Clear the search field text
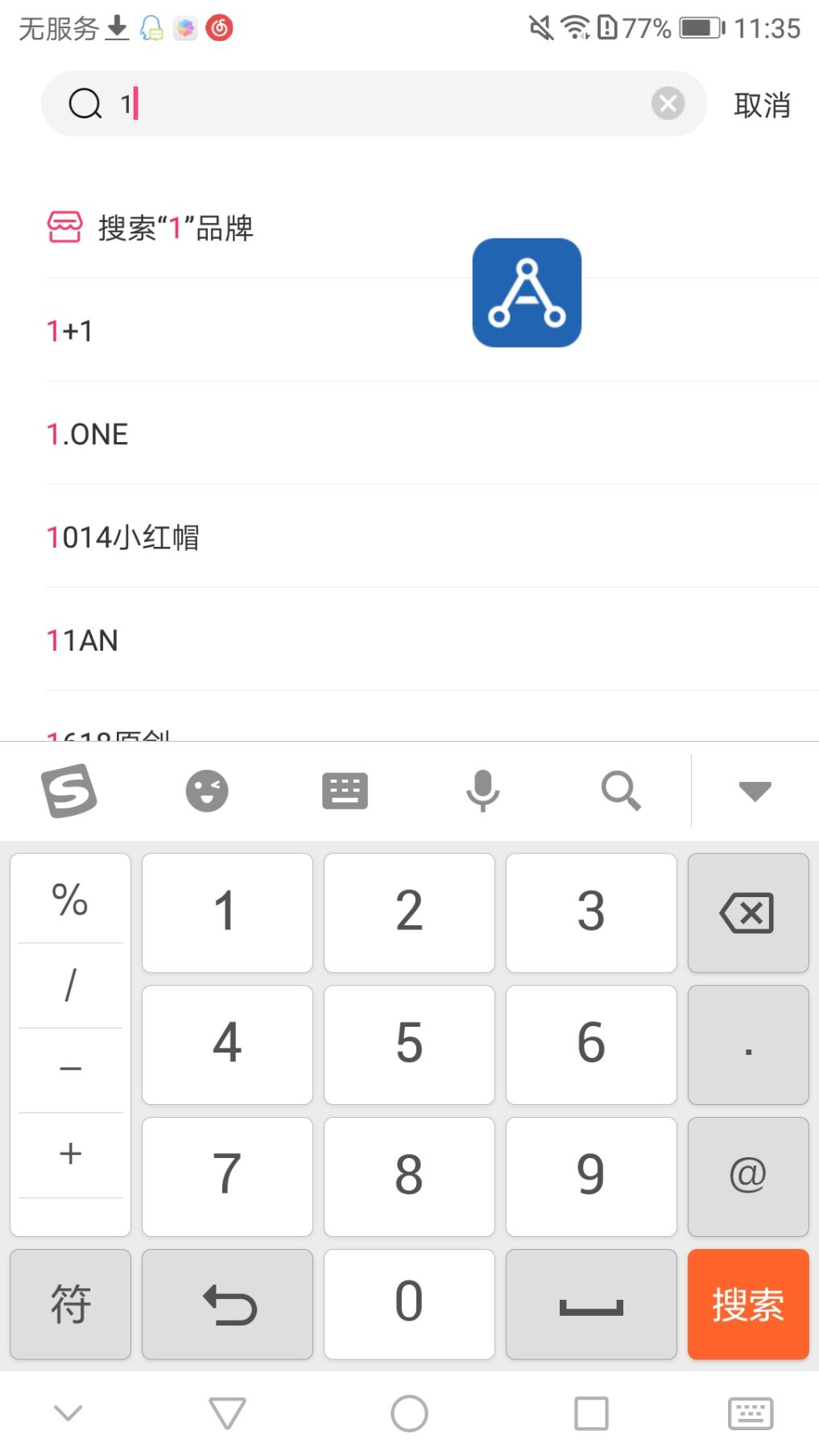819x1456 pixels. (x=668, y=104)
